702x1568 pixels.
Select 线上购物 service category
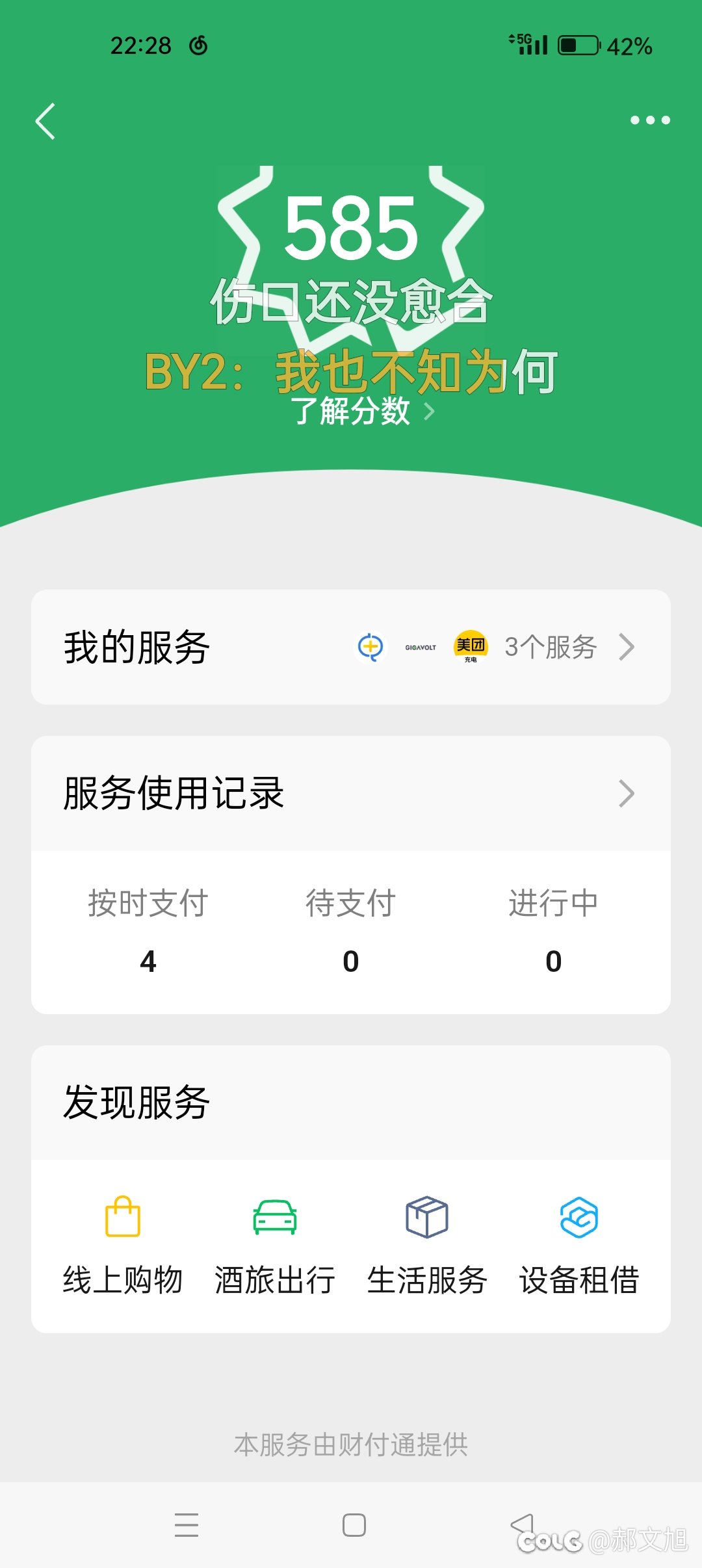click(123, 1245)
